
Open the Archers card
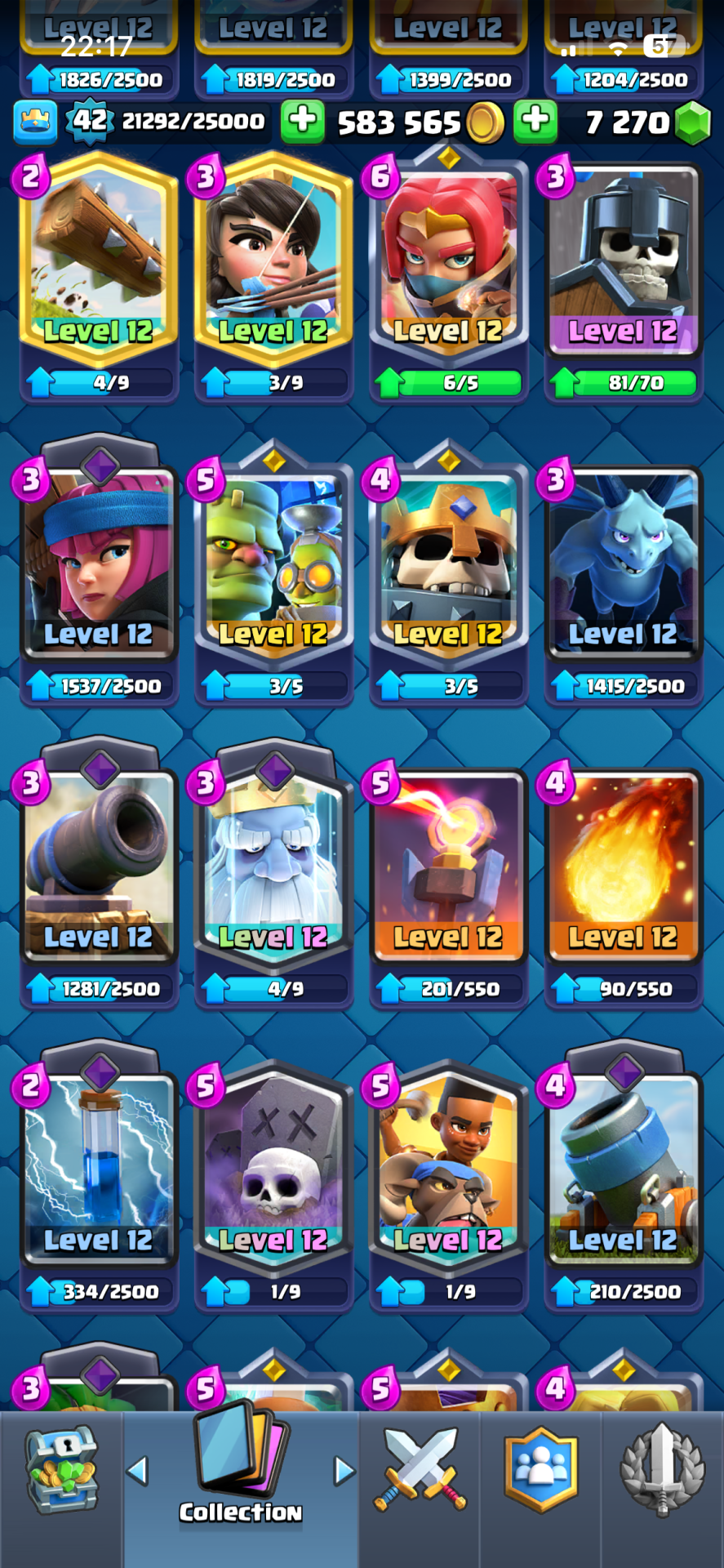pos(98,563)
